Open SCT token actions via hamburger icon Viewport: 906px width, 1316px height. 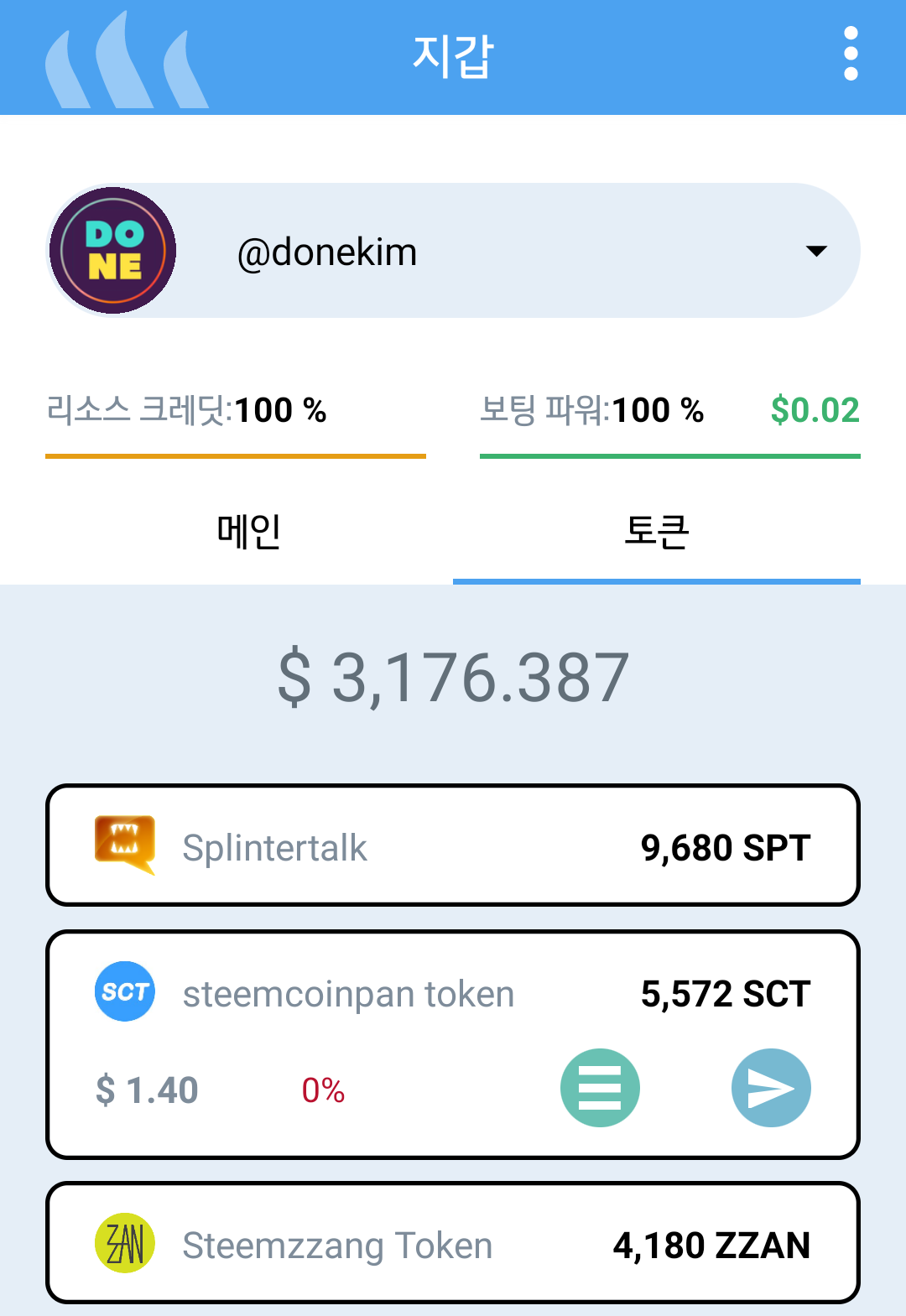600,1087
